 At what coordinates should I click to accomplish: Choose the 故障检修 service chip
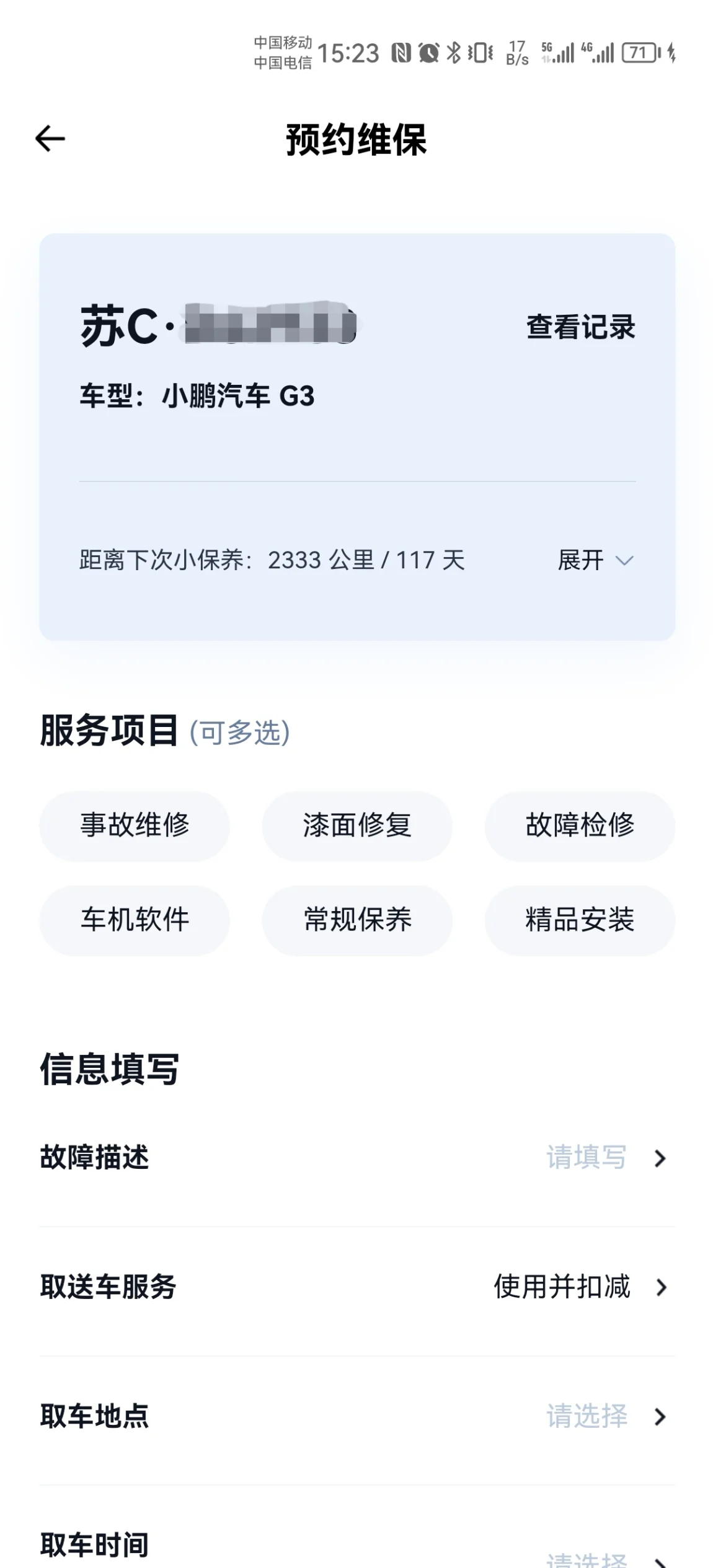pyautogui.click(x=580, y=826)
